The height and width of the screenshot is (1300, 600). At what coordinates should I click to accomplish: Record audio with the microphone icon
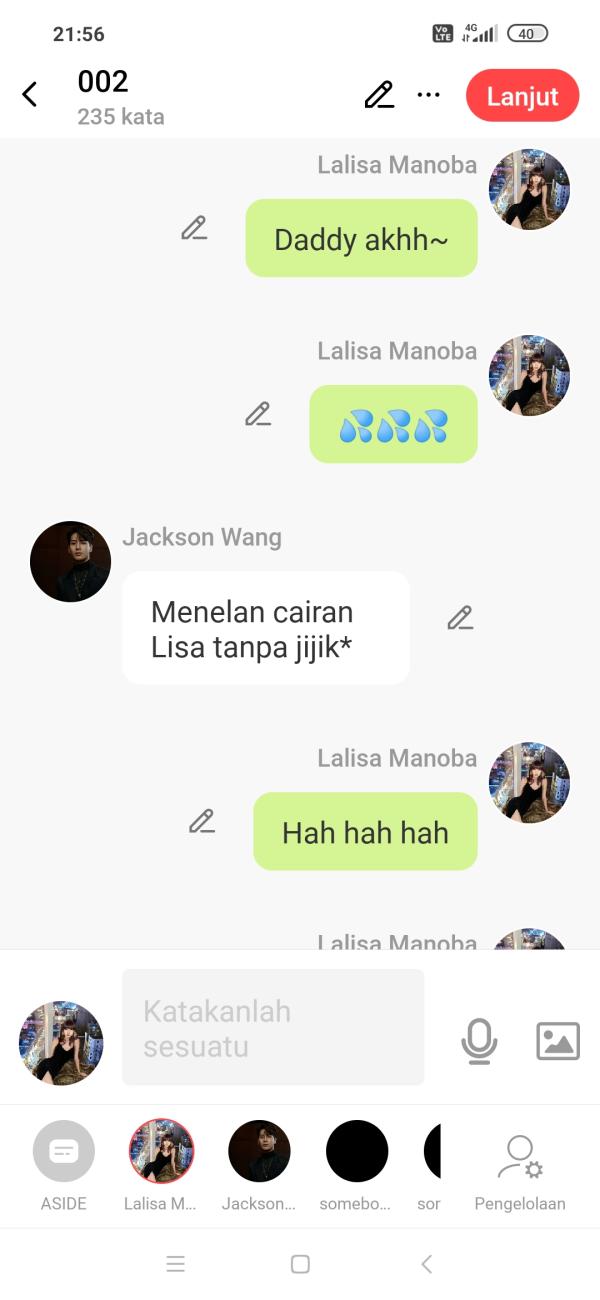point(479,1041)
